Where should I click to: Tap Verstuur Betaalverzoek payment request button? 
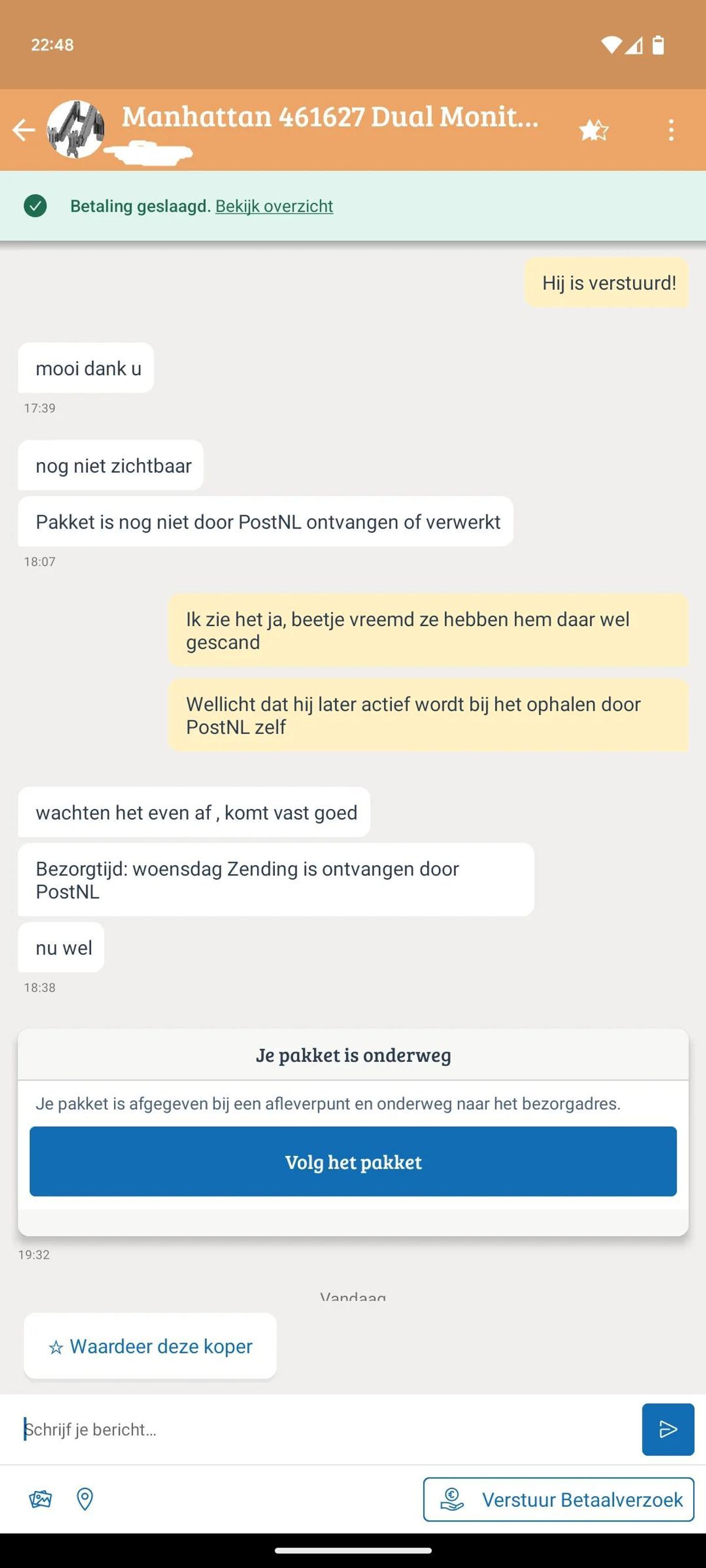558,1499
